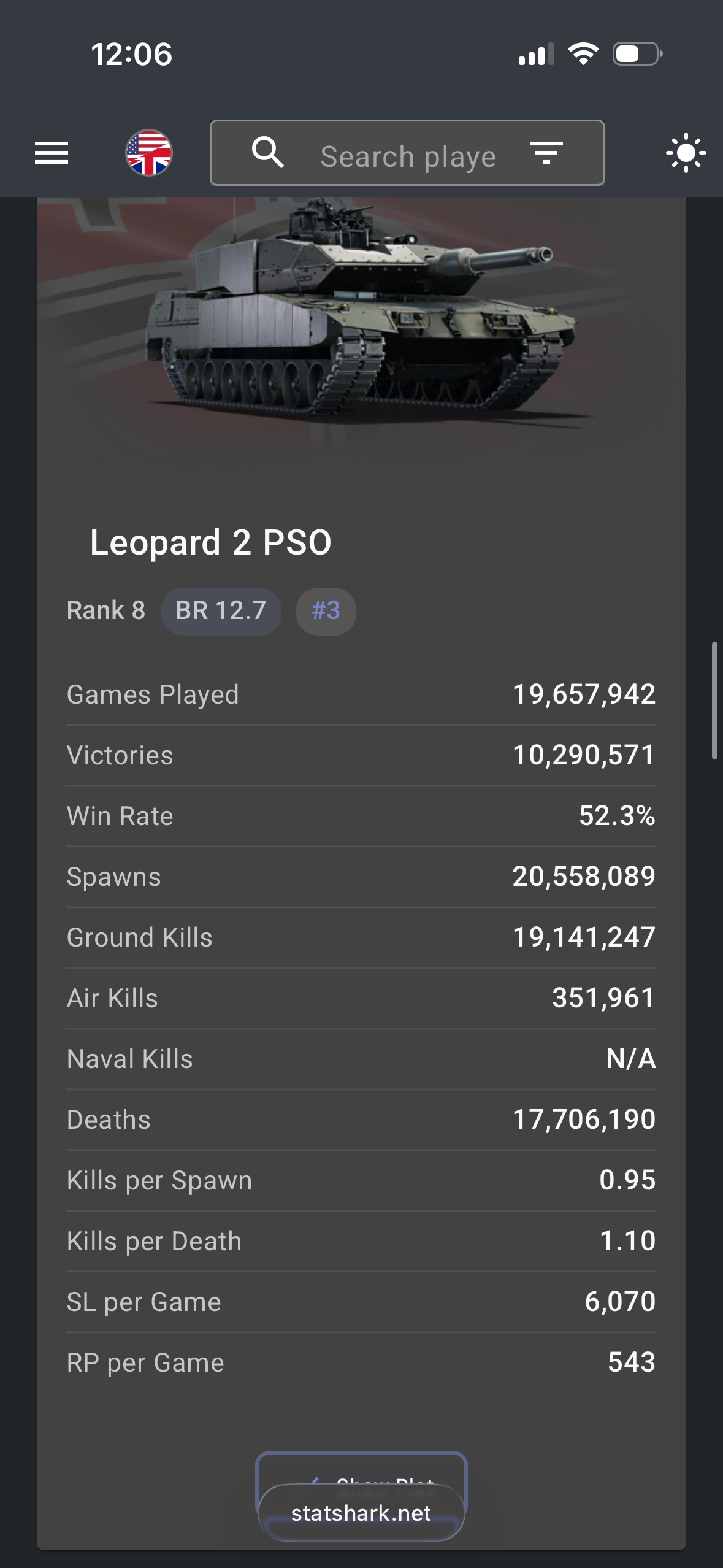Open the hamburger navigation menu
The width and height of the screenshot is (723, 1568).
point(52,153)
